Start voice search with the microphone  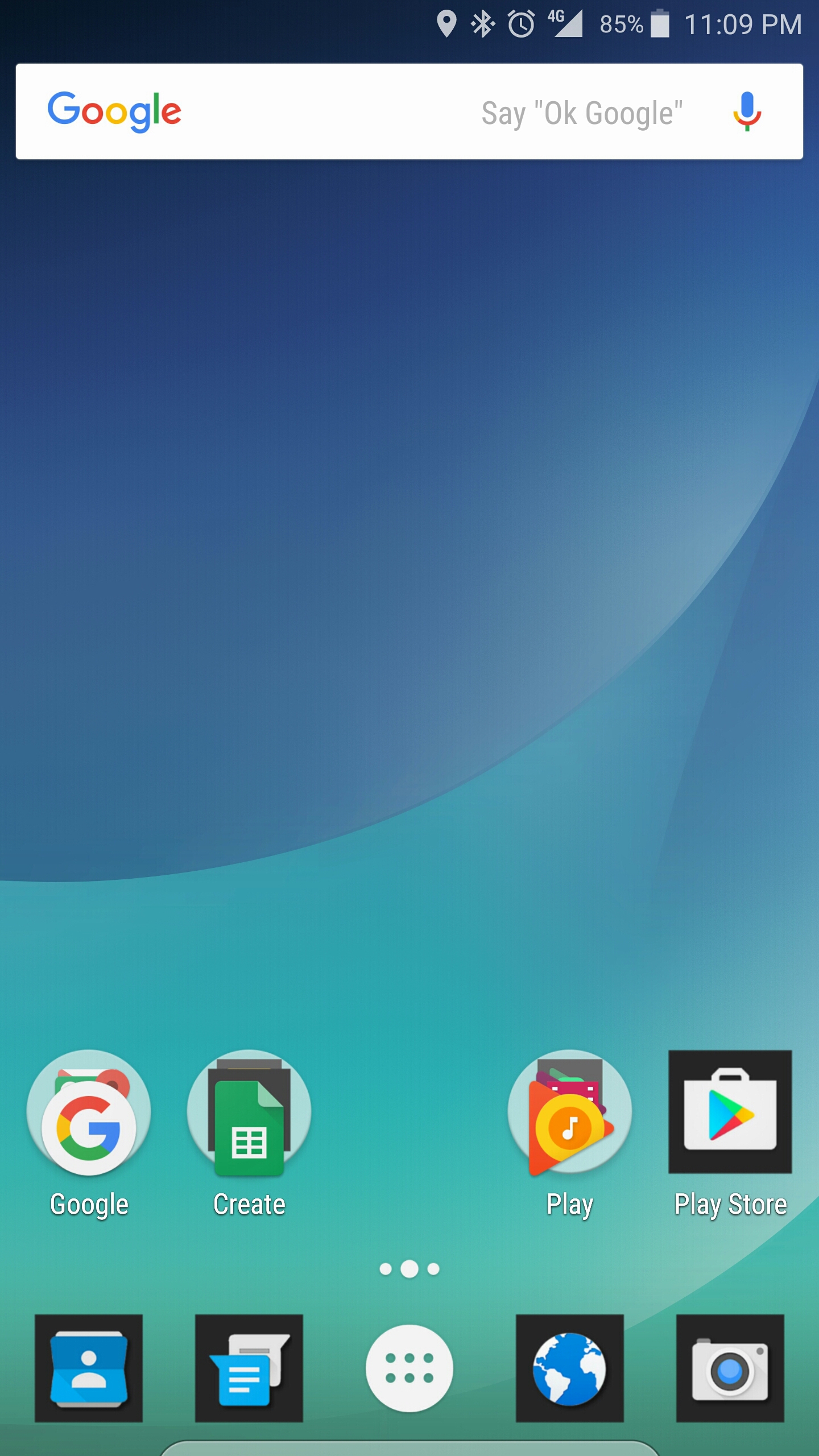click(747, 111)
